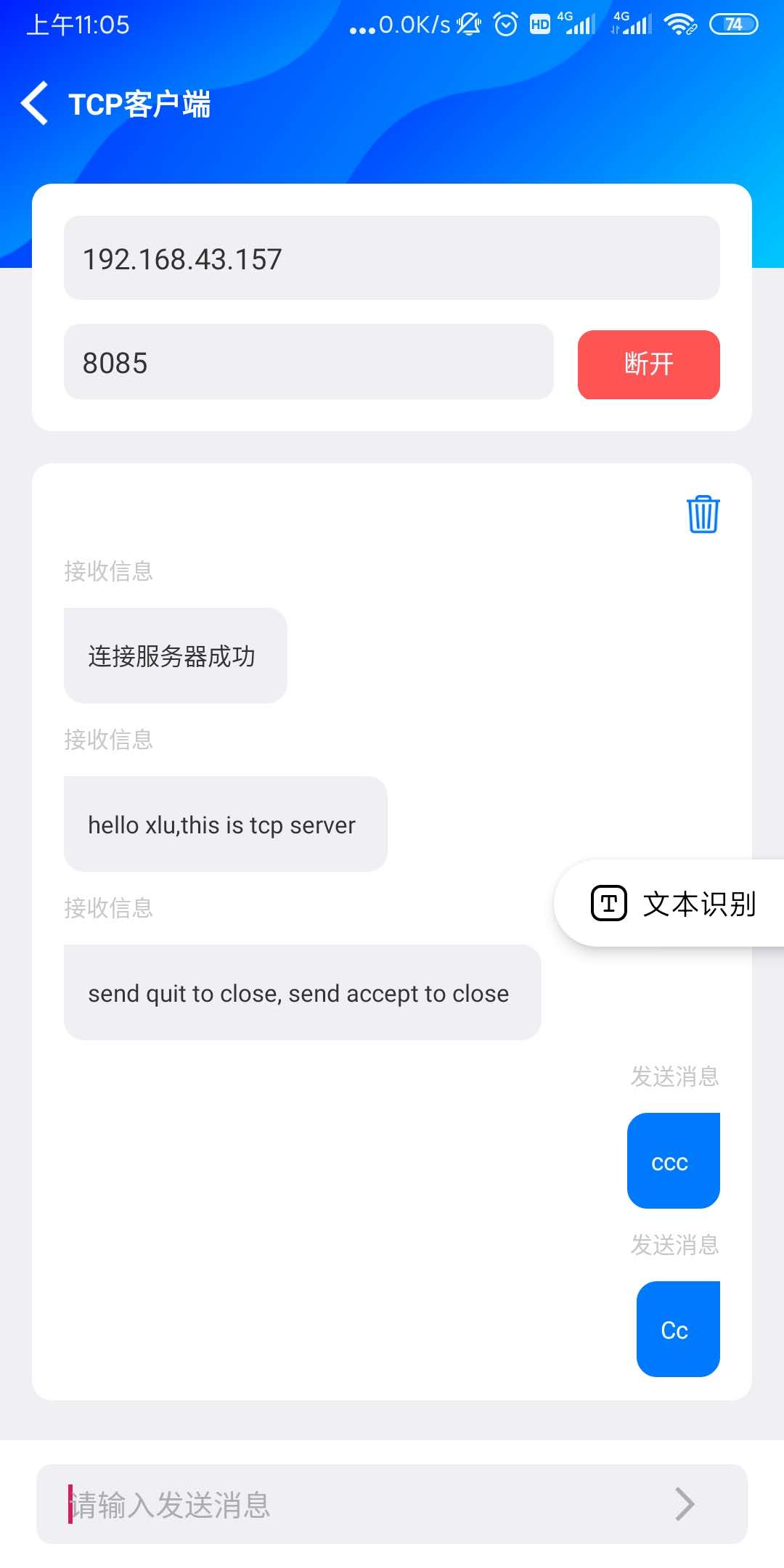Screen dimensions: 784x1568
Task: Tap 断开 to disconnect from server
Action: click(648, 364)
